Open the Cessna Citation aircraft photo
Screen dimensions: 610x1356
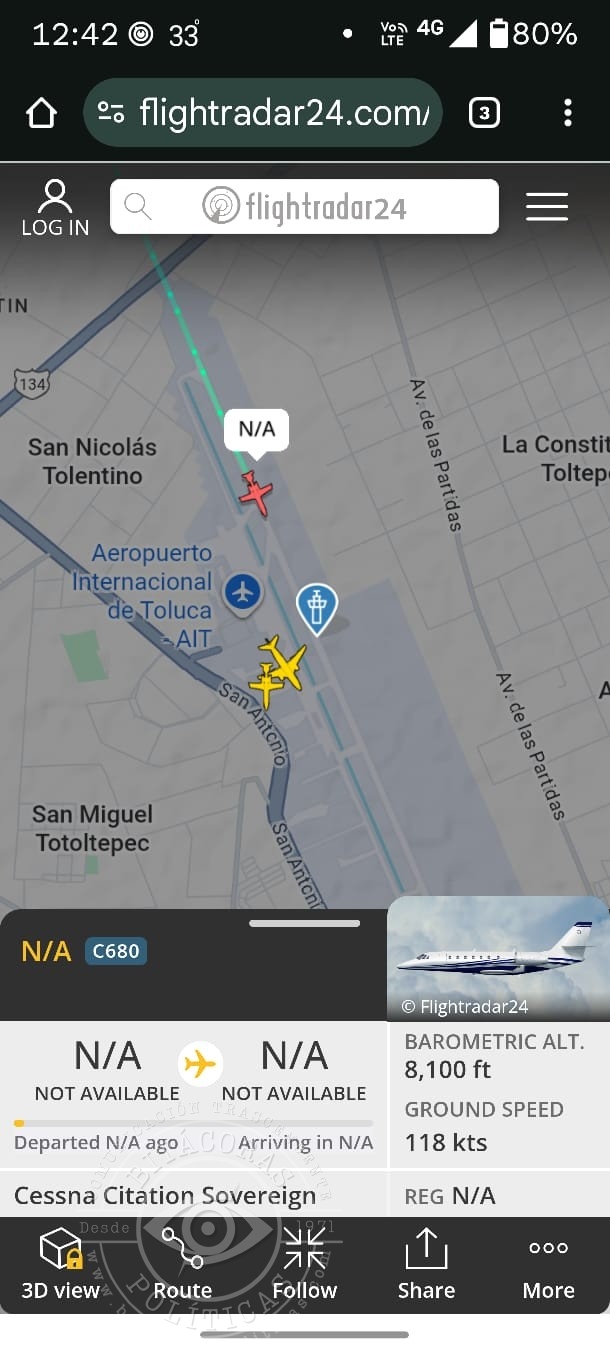(x=498, y=957)
